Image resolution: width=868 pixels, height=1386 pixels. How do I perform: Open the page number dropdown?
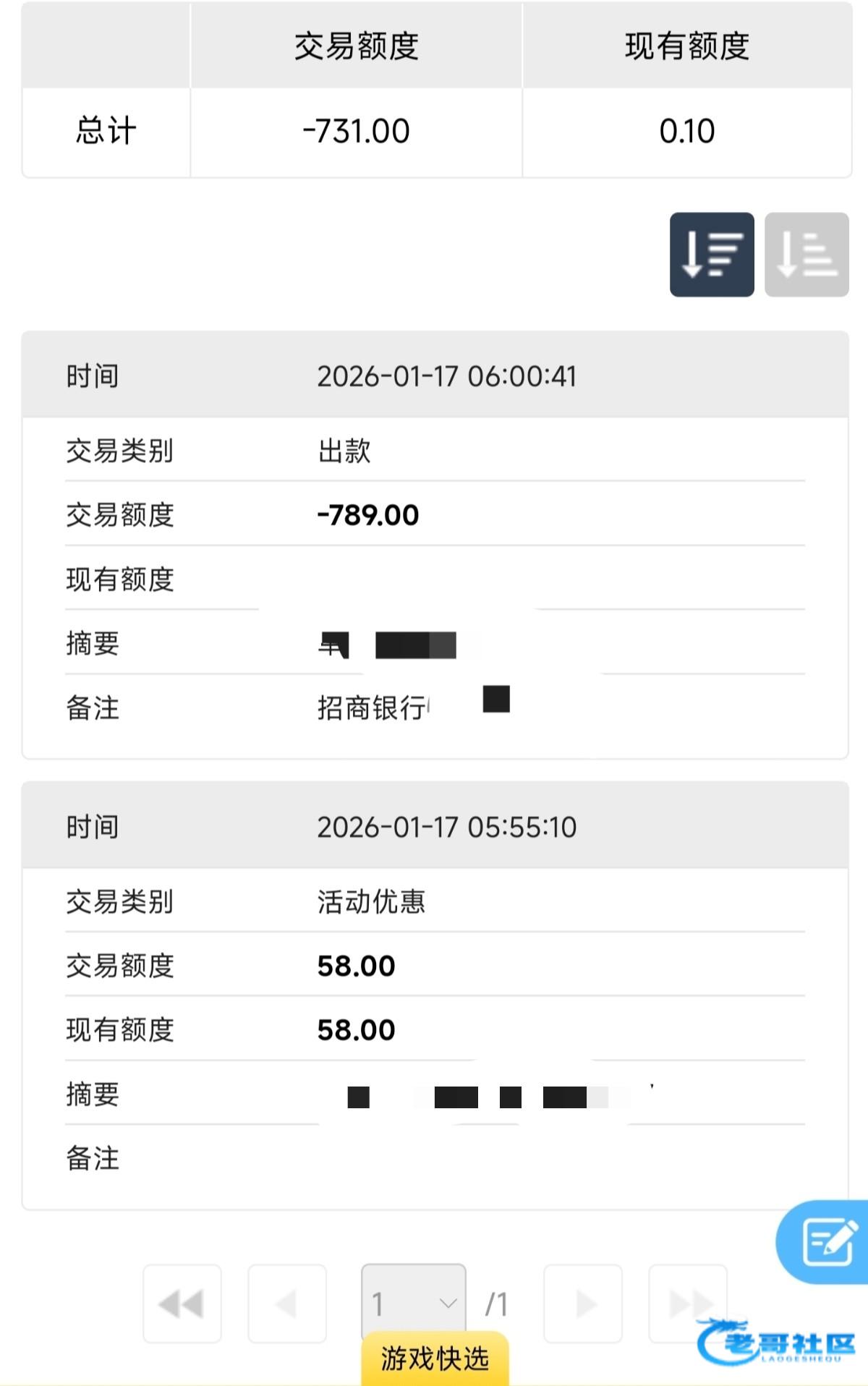pos(414,1303)
